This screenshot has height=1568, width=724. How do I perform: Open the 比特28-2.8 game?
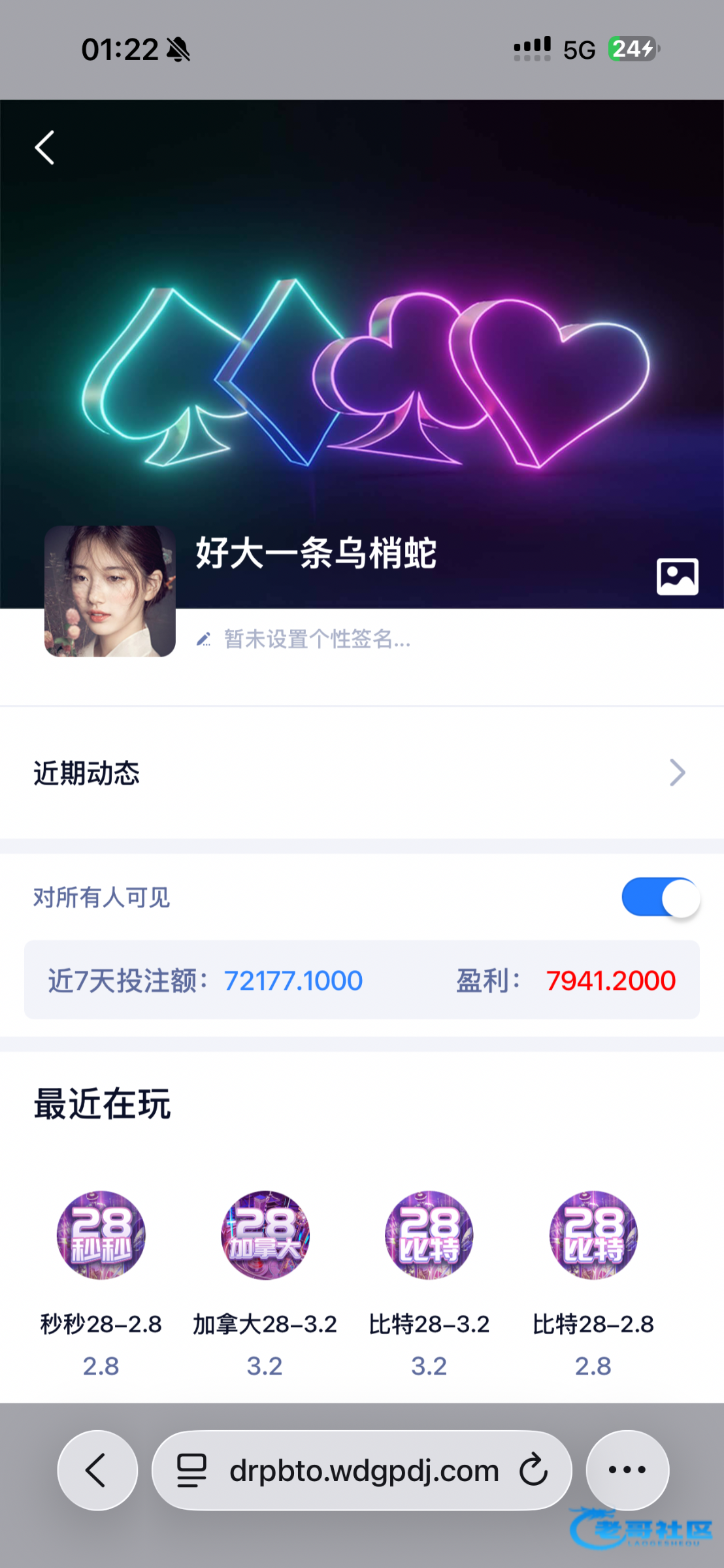[593, 1235]
